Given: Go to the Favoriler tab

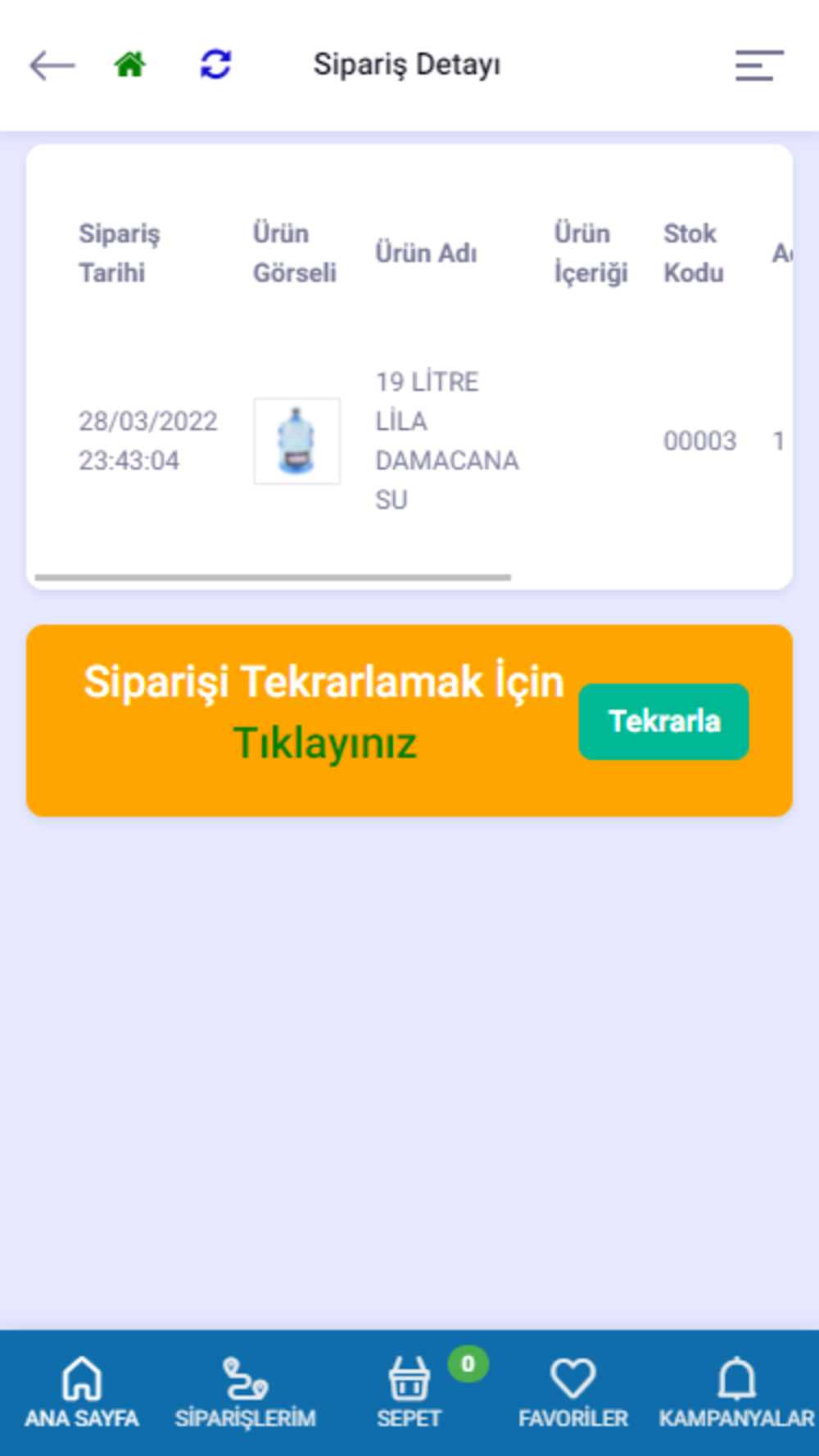Looking at the screenshot, I should pos(572,1392).
